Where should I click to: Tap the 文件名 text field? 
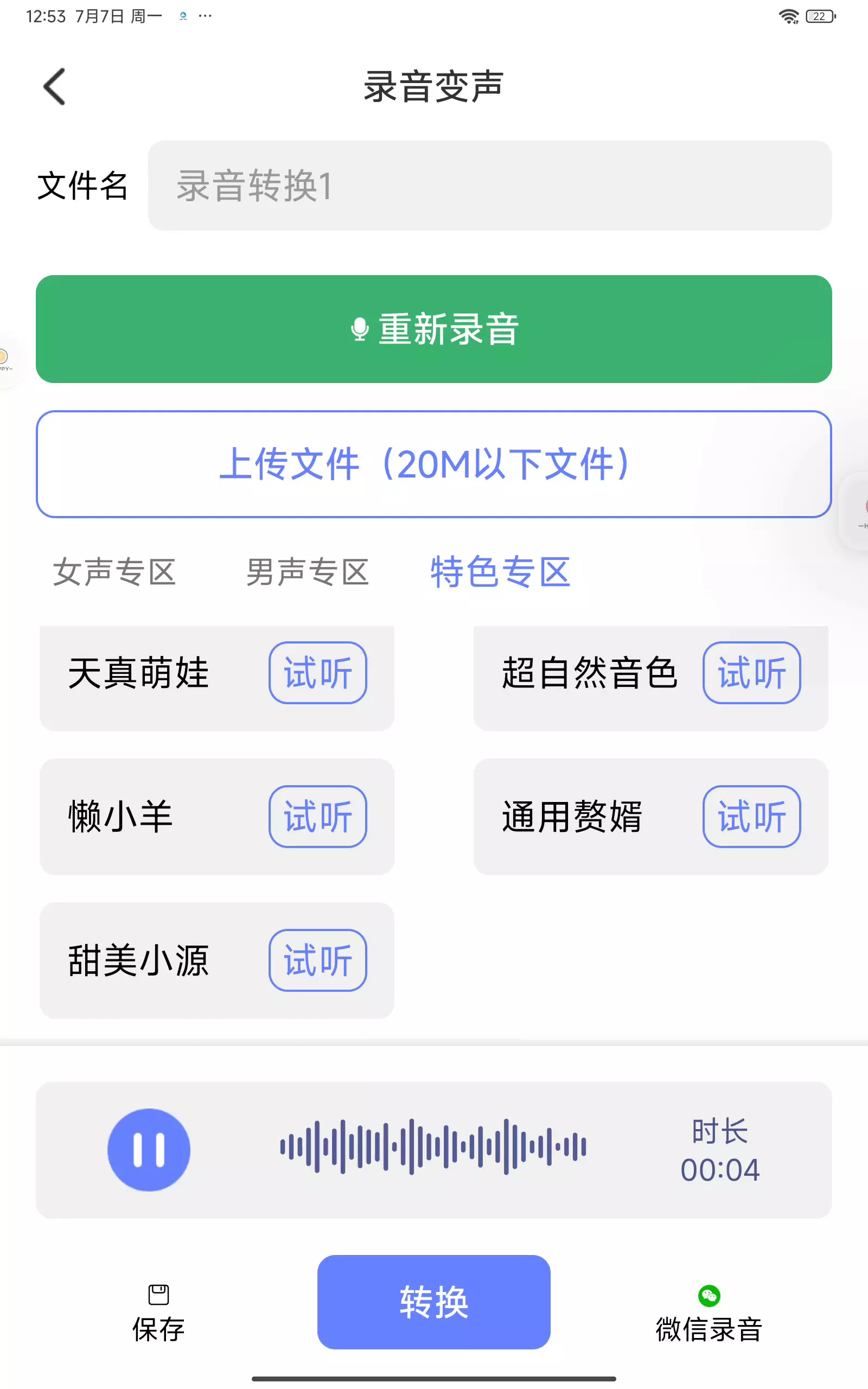tap(490, 186)
